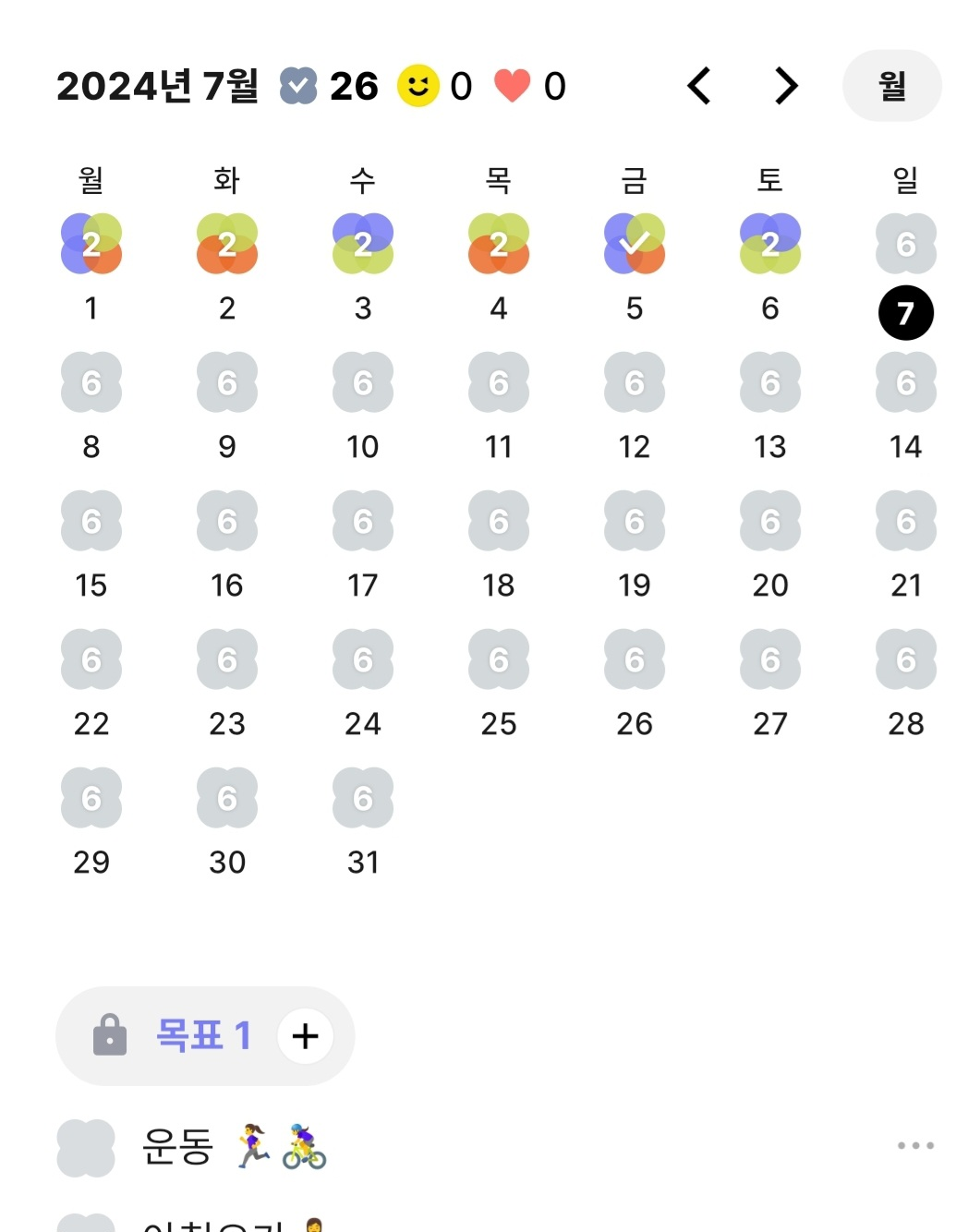Click the checkmark completion count icon
This screenshot has height=1232, width=980.
pyautogui.click(x=297, y=85)
